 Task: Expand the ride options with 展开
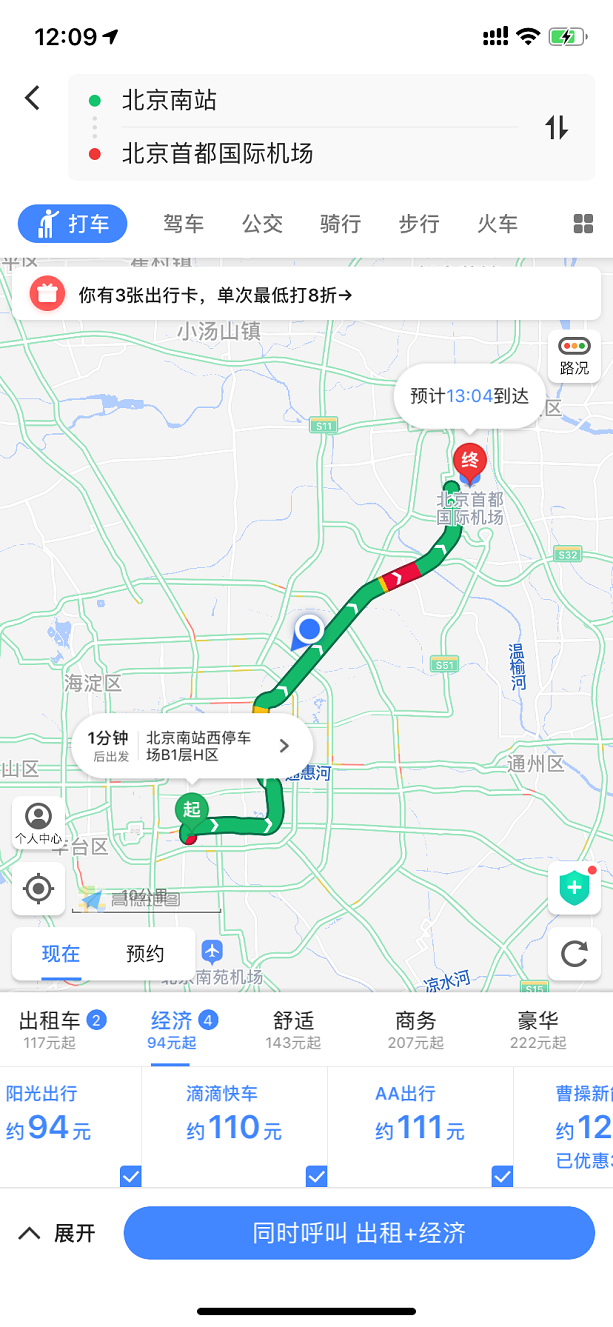point(58,1233)
